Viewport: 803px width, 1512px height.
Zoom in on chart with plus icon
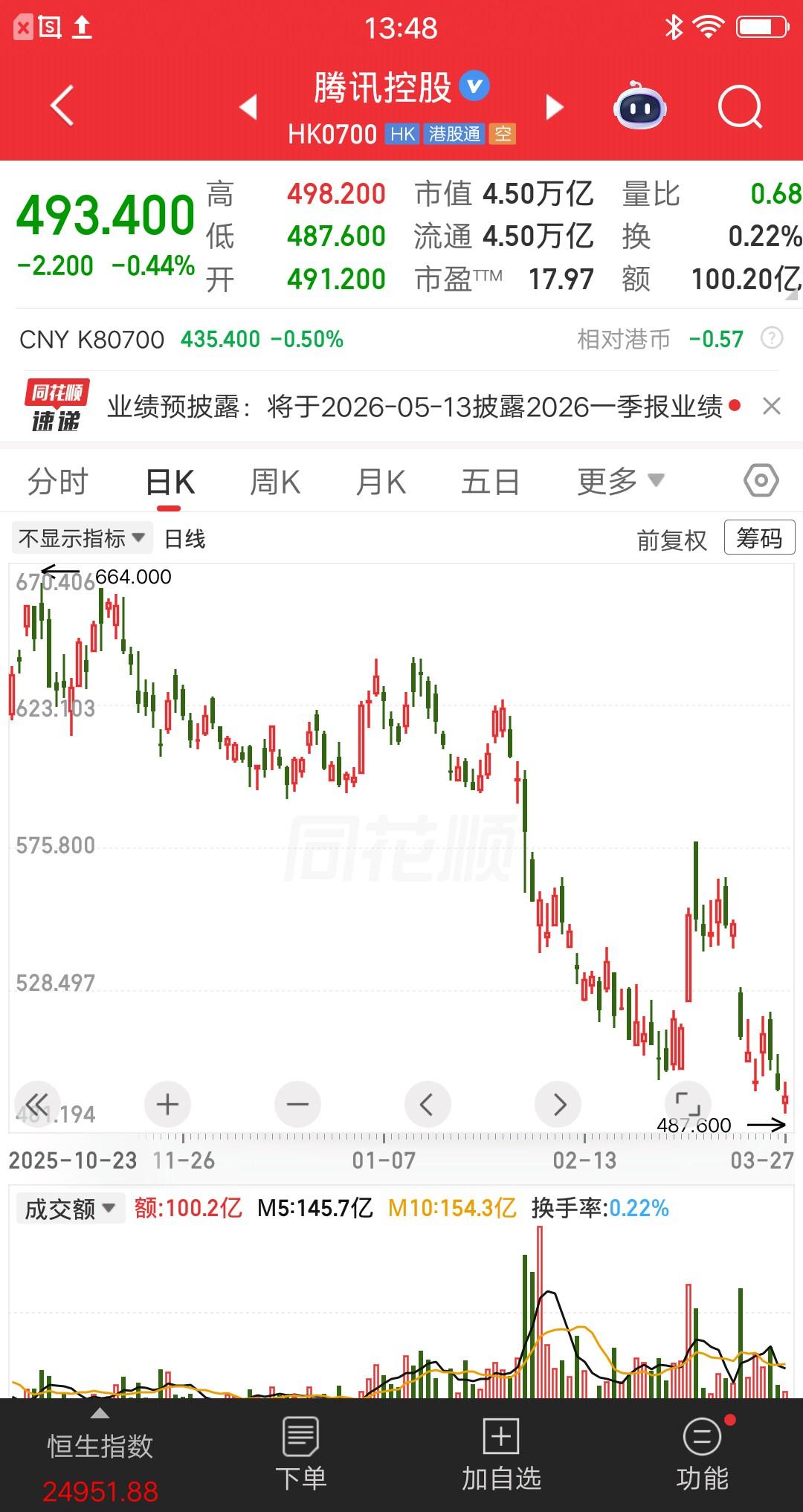coord(167,1105)
